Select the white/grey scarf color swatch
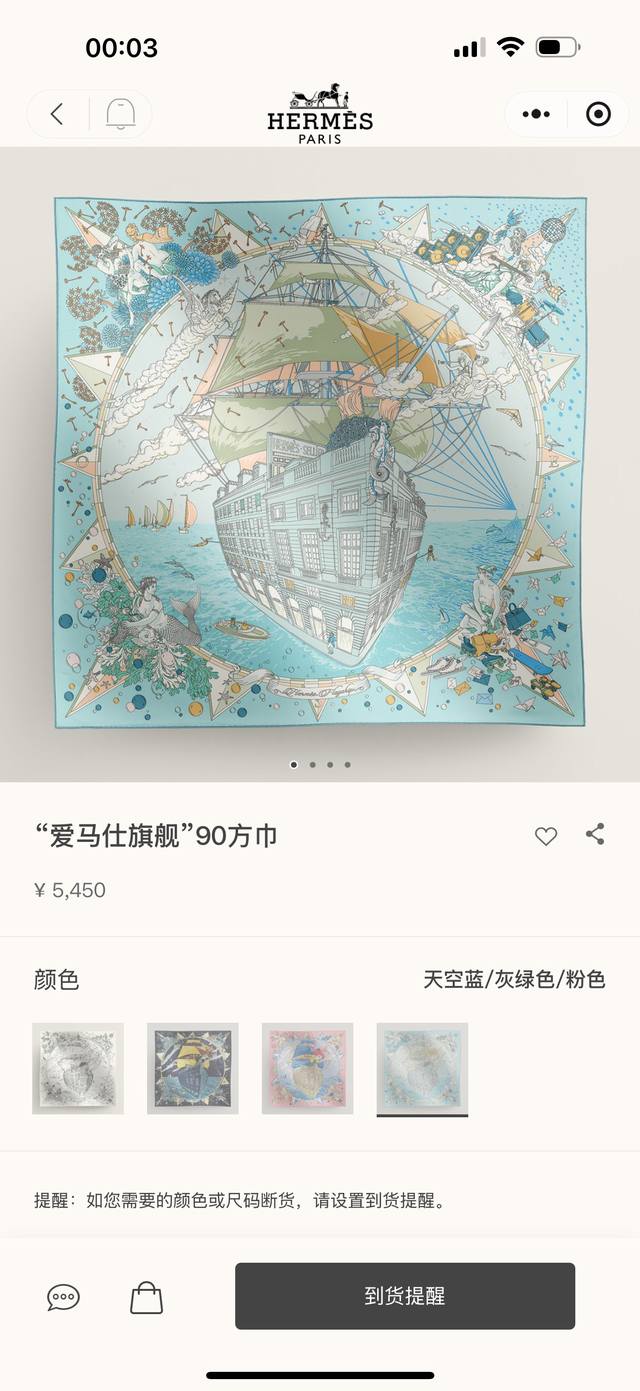Screen dimensions: 640x1391 tap(78, 1068)
